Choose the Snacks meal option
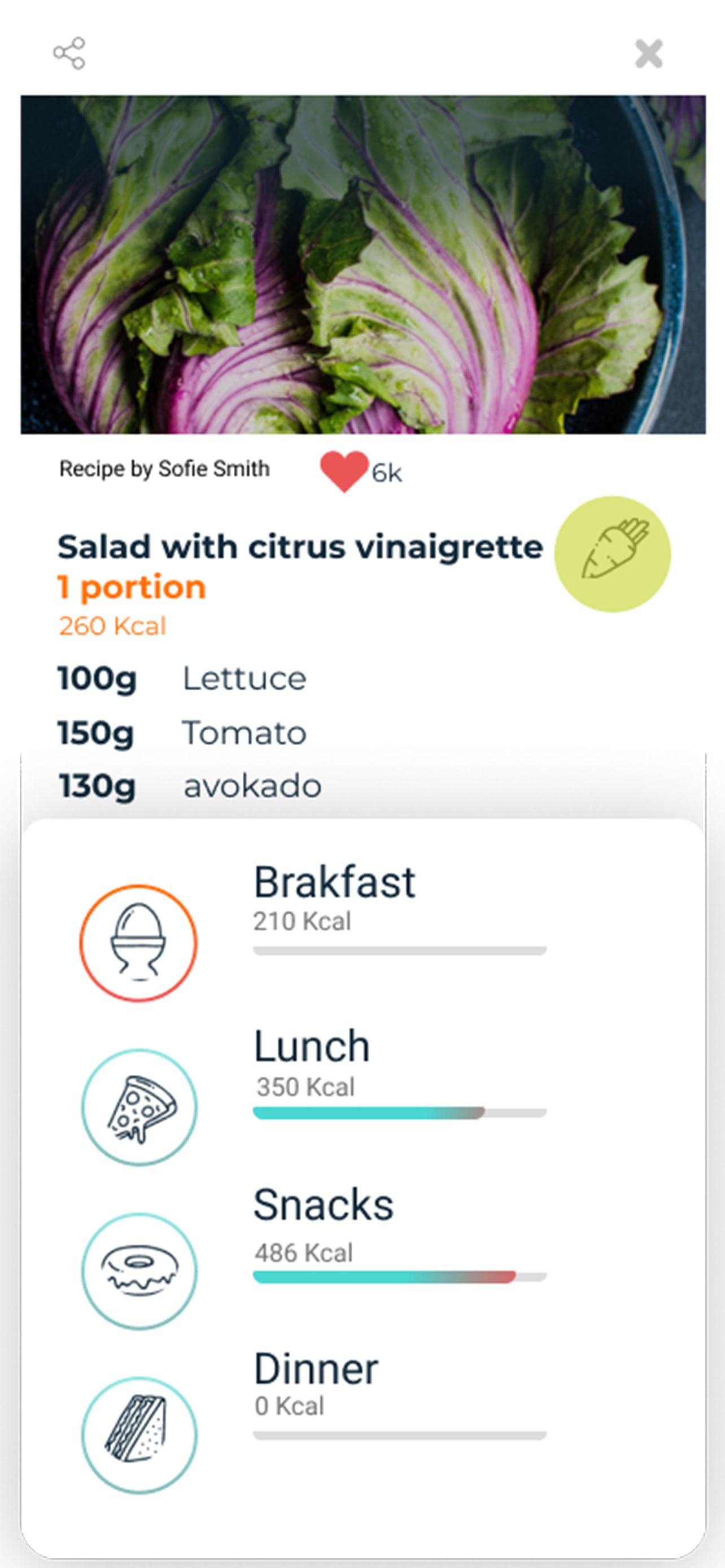This screenshot has width=725, height=1568. tap(362, 1270)
